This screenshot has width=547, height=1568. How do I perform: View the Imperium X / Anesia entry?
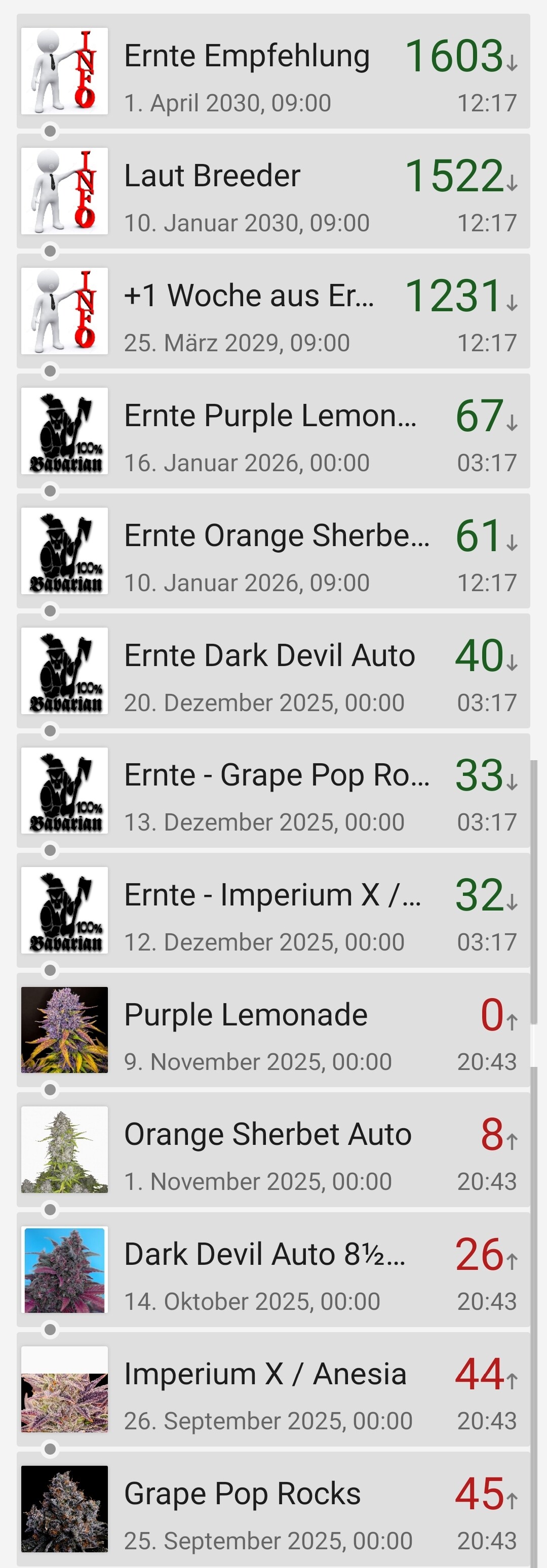pos(273,1390)
